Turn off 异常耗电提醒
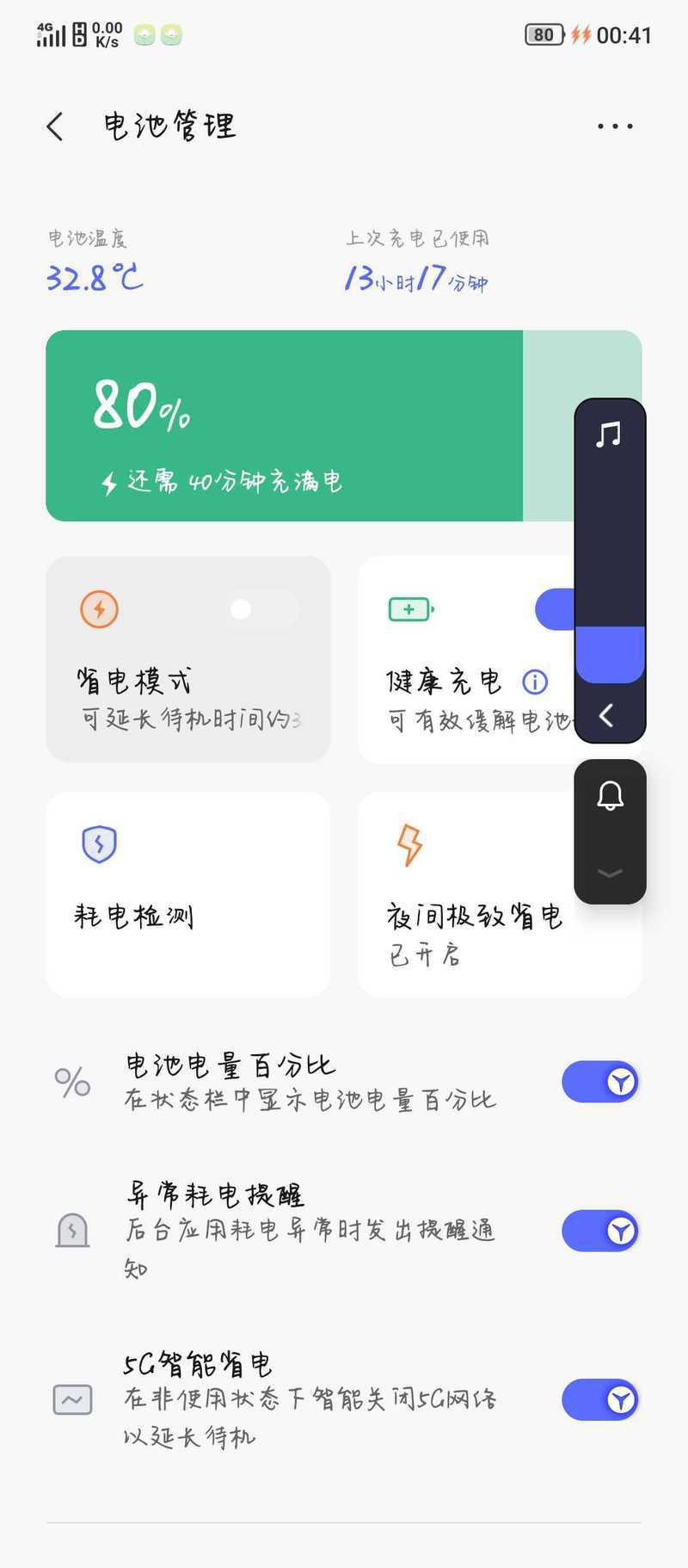688x1568 pixels. click(x=600, y=1231)
